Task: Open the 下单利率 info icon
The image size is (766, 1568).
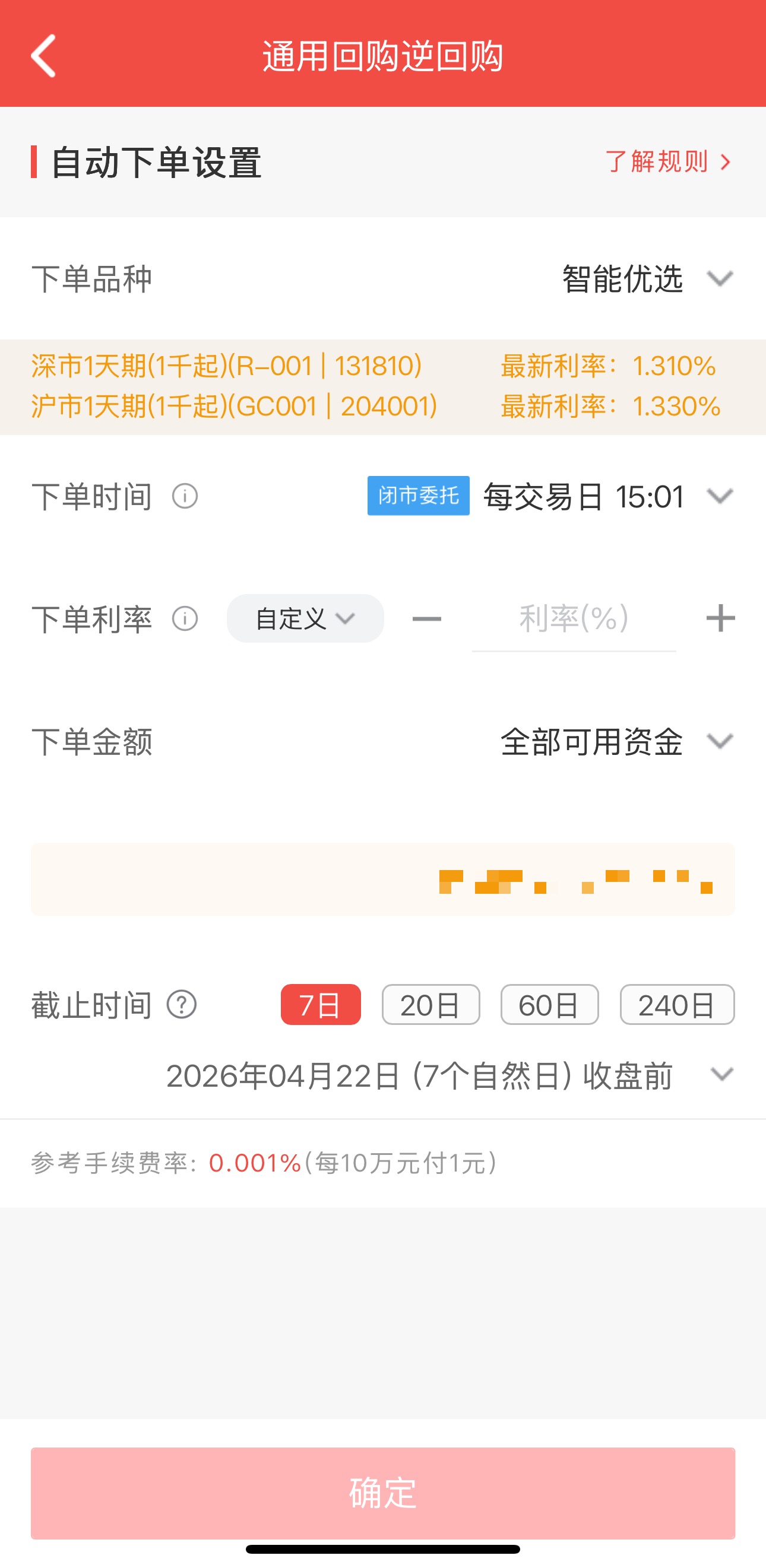Action: 185,619
